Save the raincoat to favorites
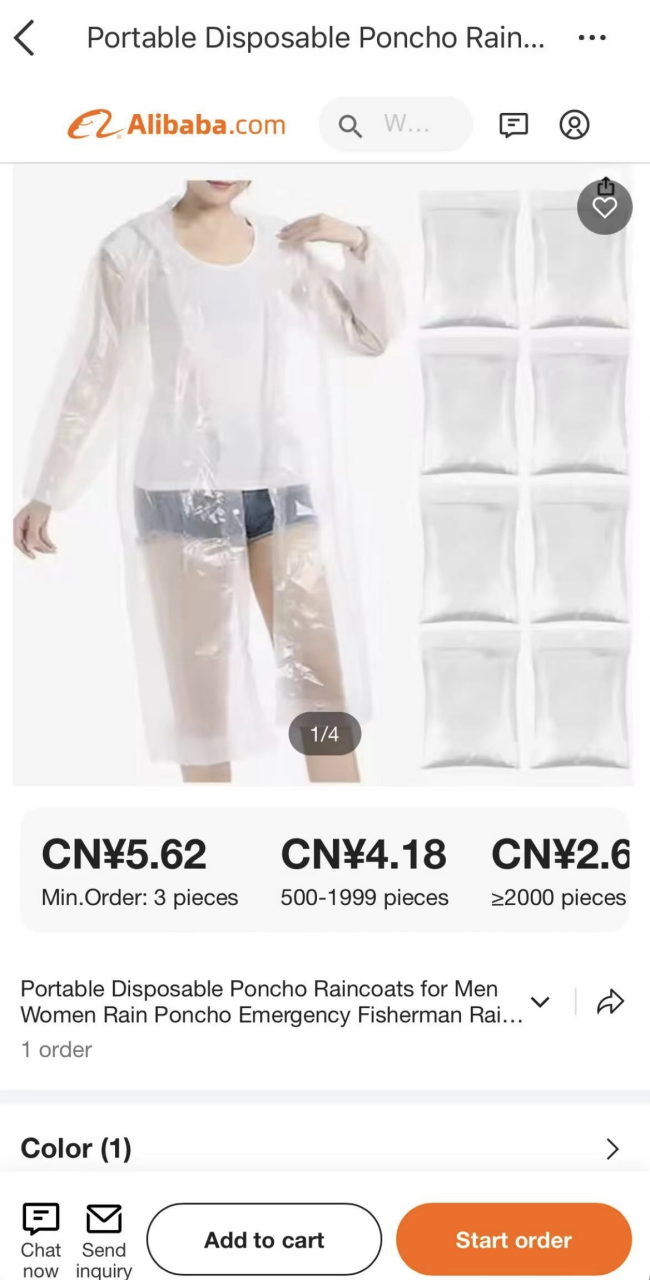This screenshot has height=1280, width=650. [x=604, y=207]
